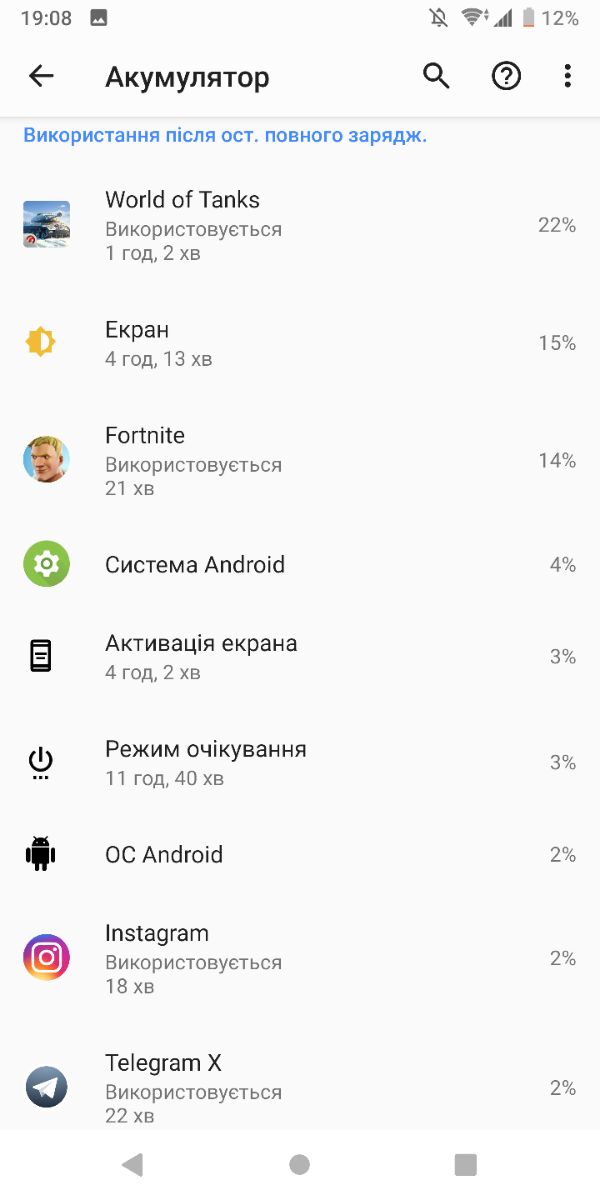The width and height of the screenshot is (600, 1200).
Task: Open the three-dot overflow menu
Action: [567, 76]
